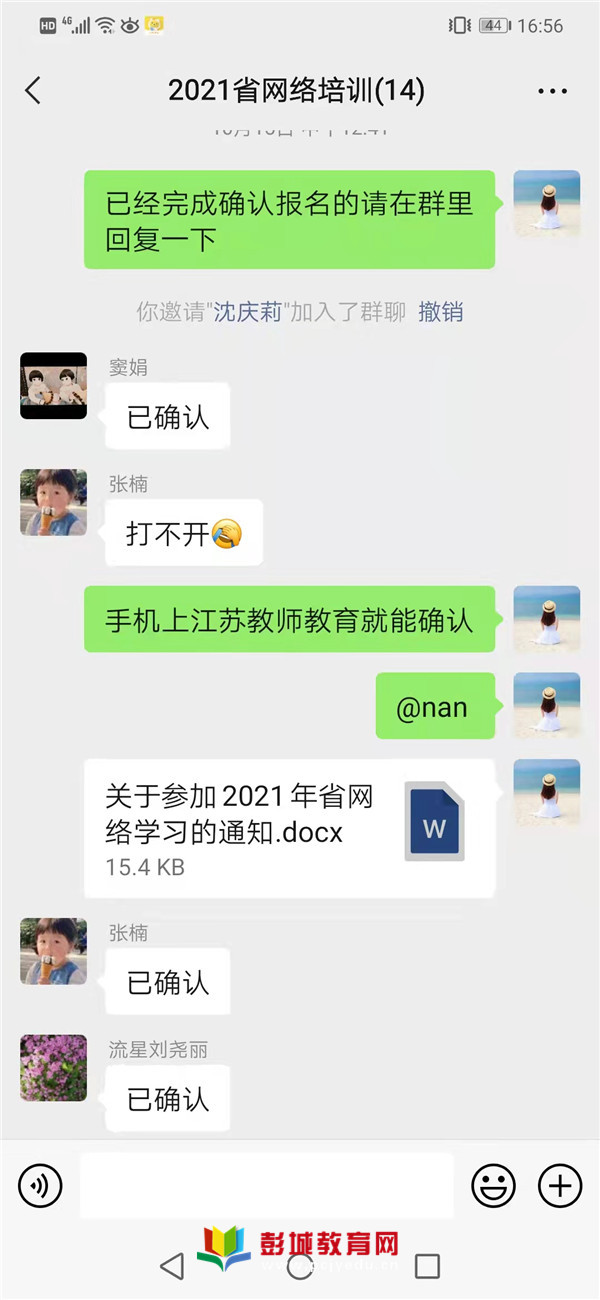Tap the system back navigation button
This screenshot has width=600, height=1300.
pyautogui.click(x=172, y=1267)
